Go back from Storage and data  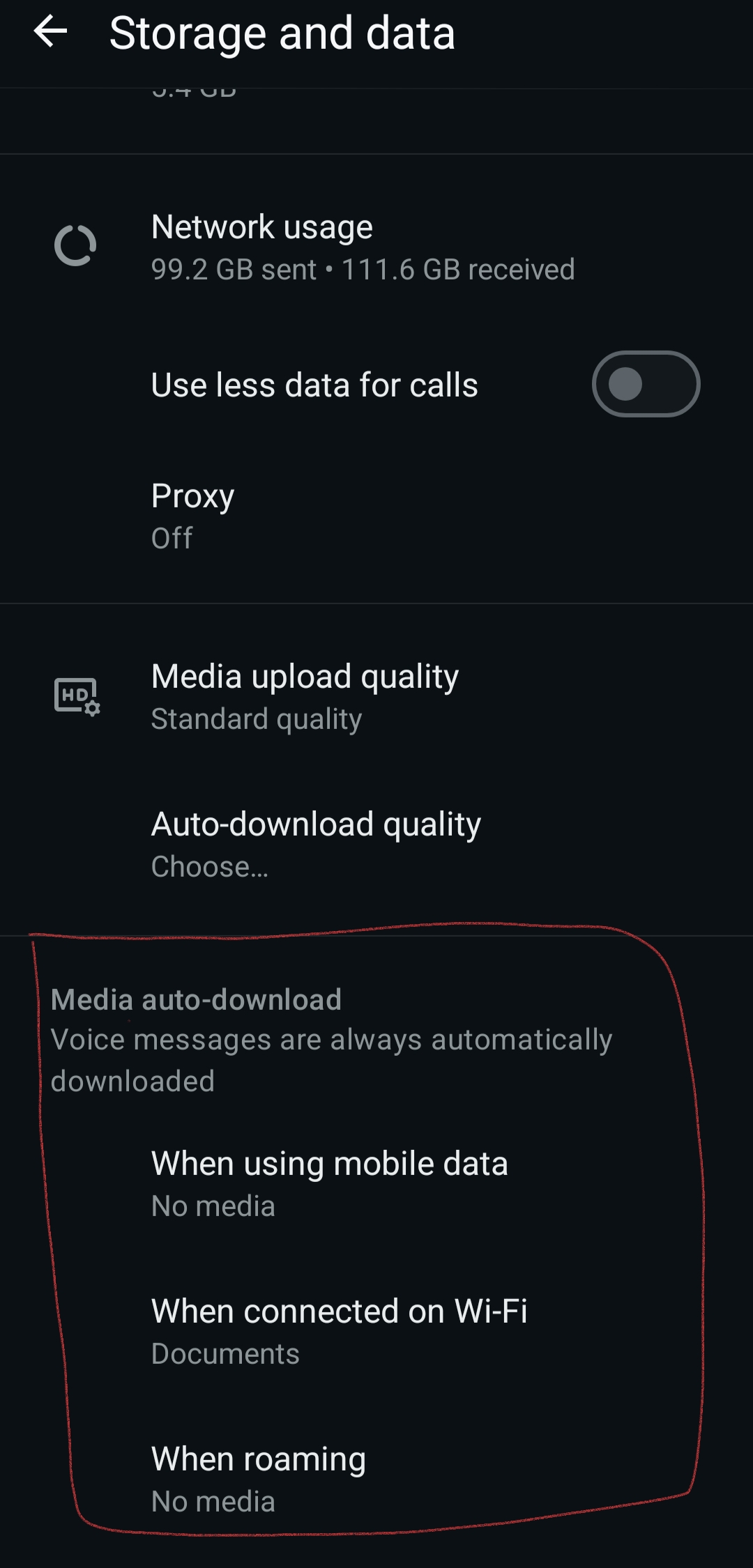50,32
